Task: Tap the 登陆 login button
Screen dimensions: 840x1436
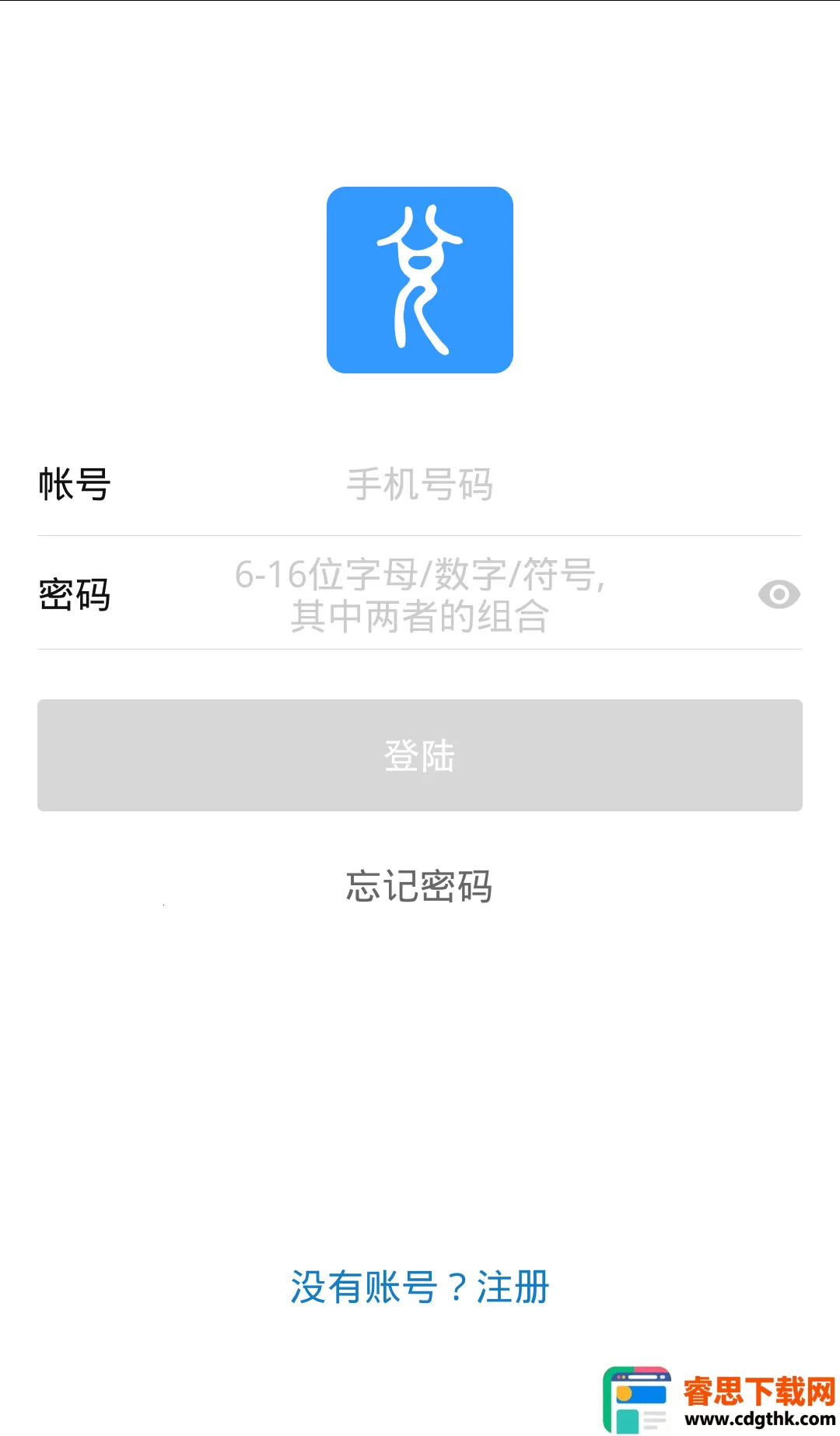Action: click(x=420, y=755)
